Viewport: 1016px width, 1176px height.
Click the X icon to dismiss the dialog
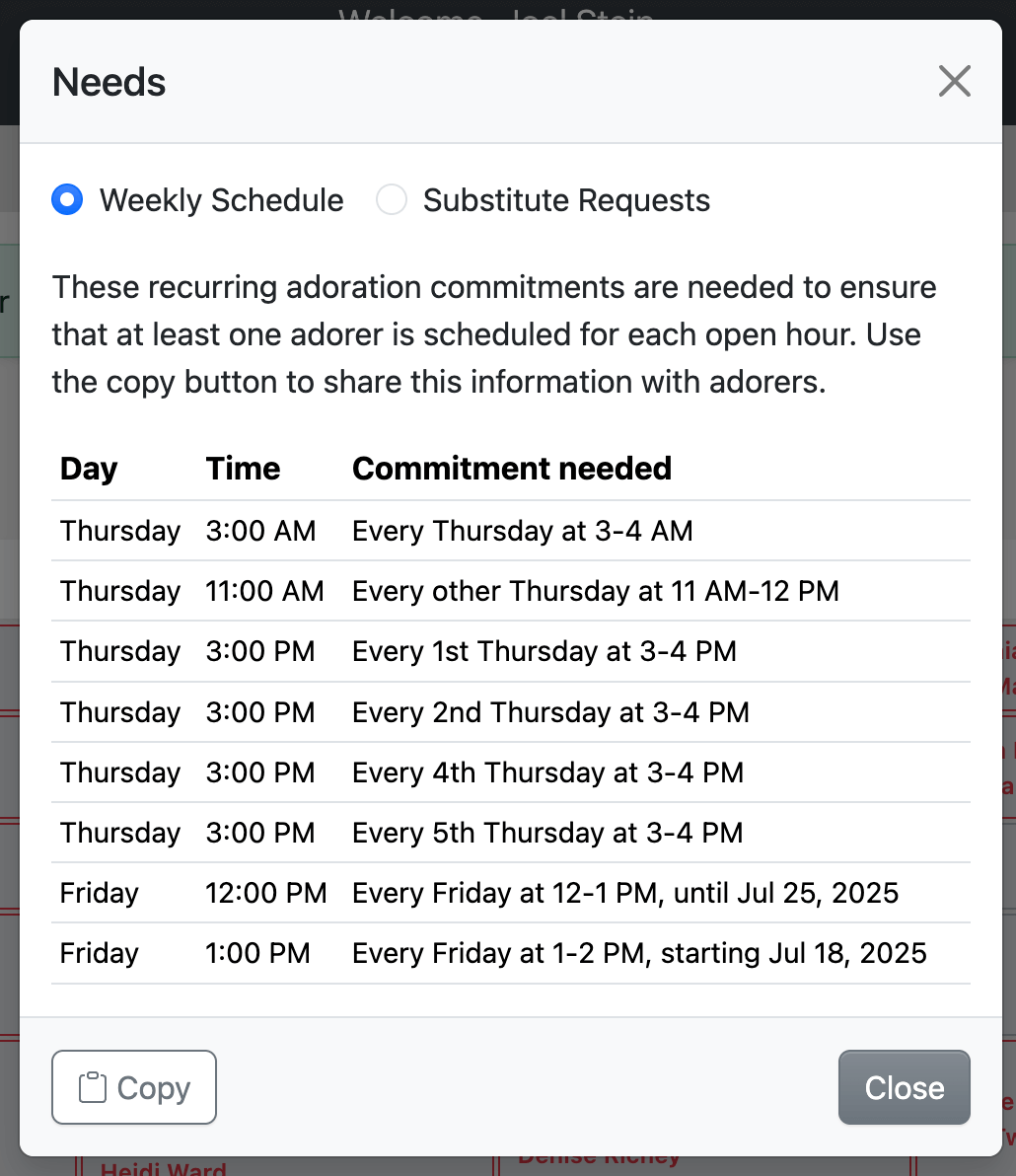(x=954, y=81)
